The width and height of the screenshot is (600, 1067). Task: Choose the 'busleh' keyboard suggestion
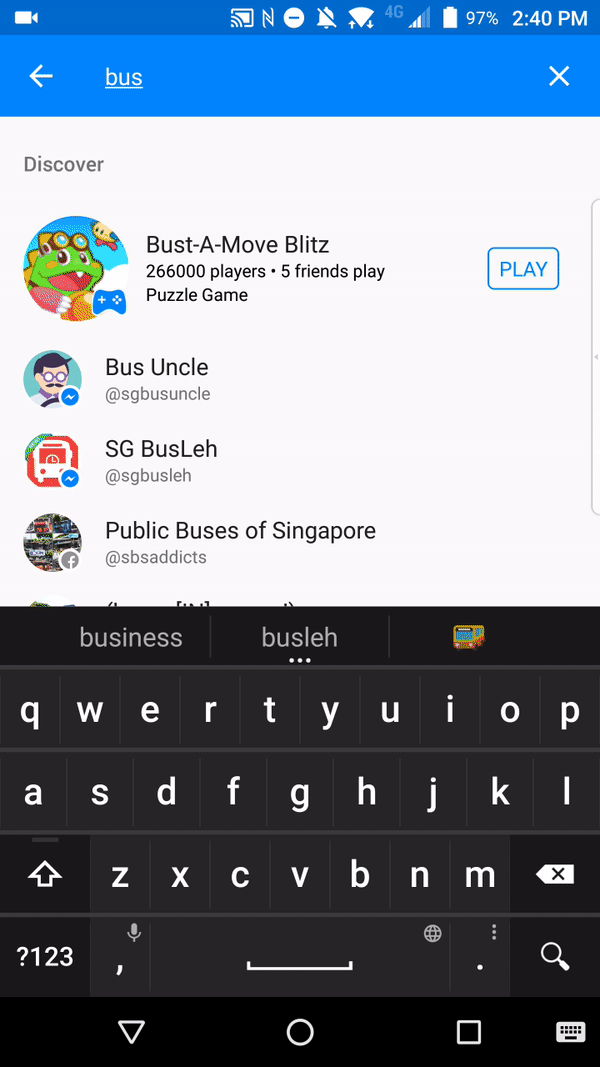pyautogui.click(x=299, y=637)
